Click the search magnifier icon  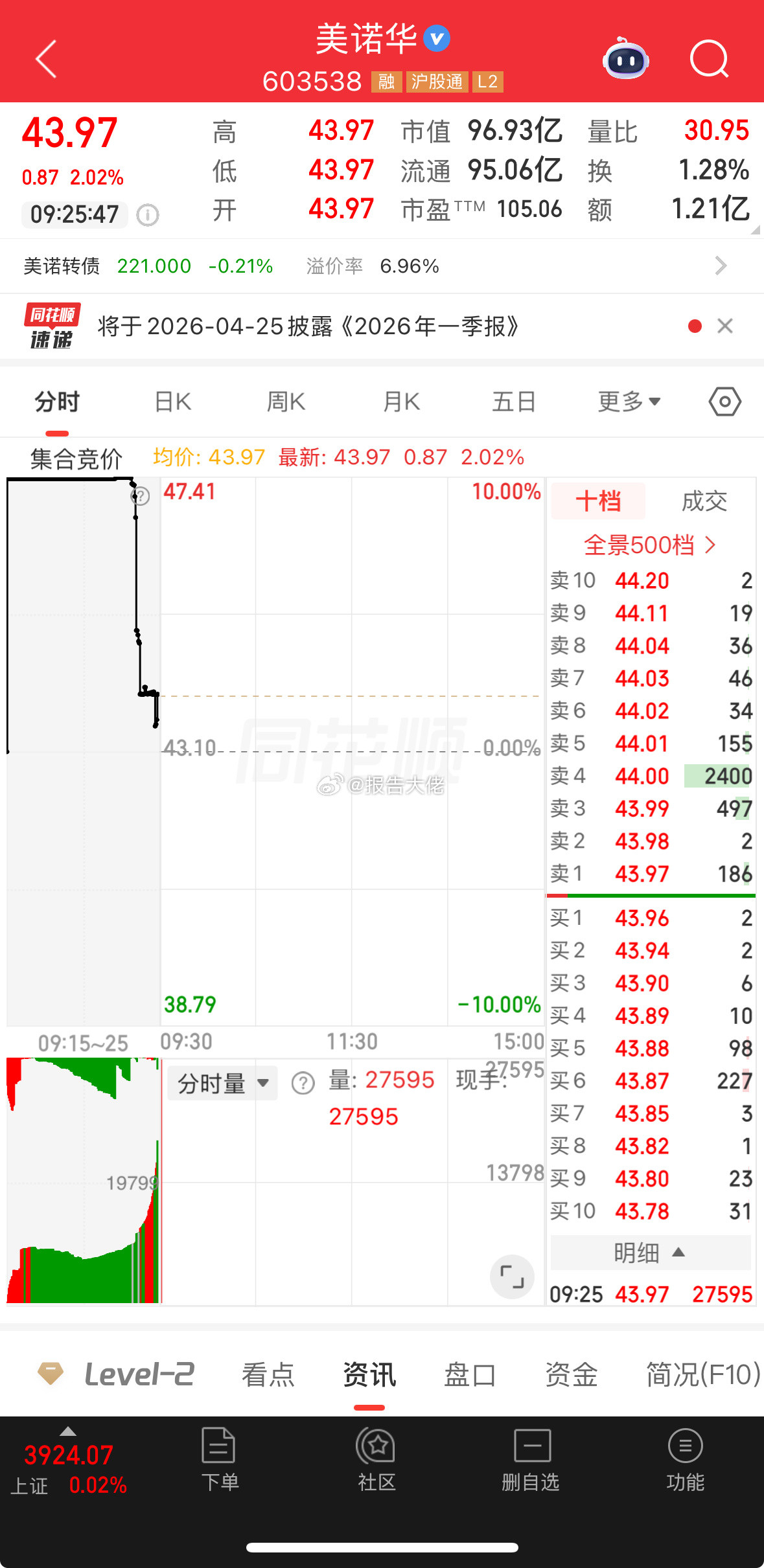pos(709,60)
